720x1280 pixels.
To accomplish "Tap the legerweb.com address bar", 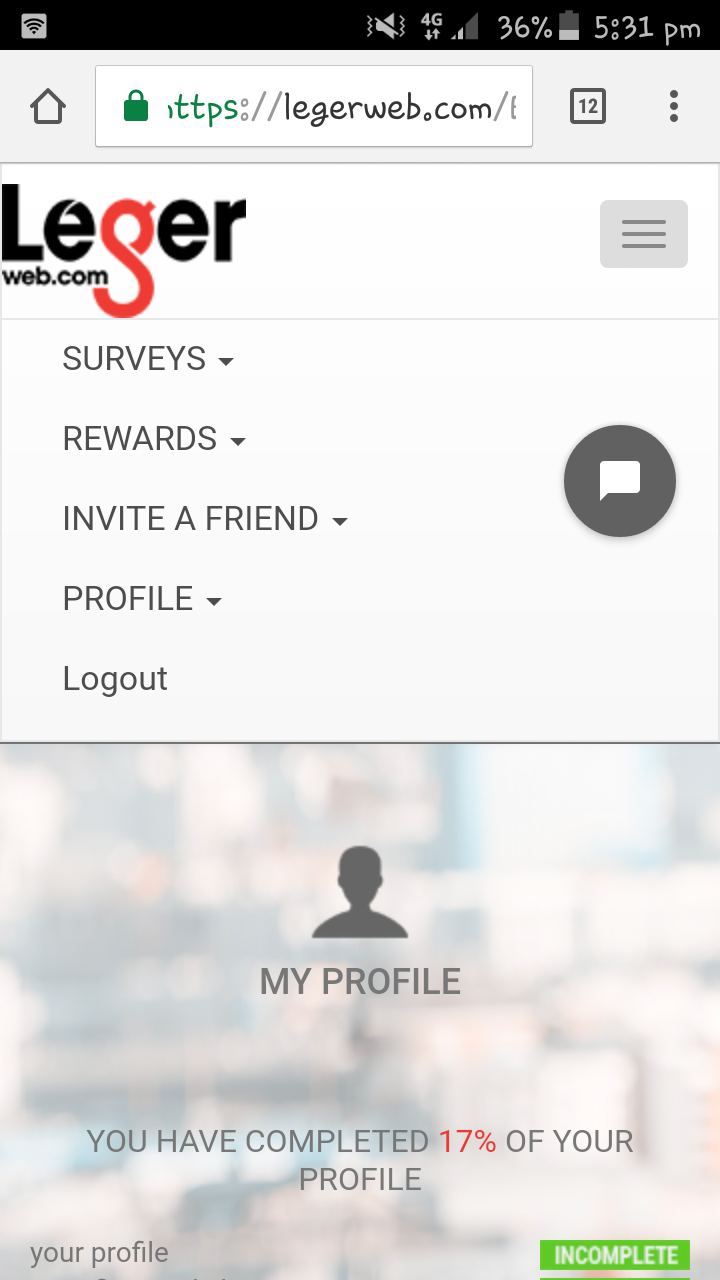I will (x=314, y=106).
